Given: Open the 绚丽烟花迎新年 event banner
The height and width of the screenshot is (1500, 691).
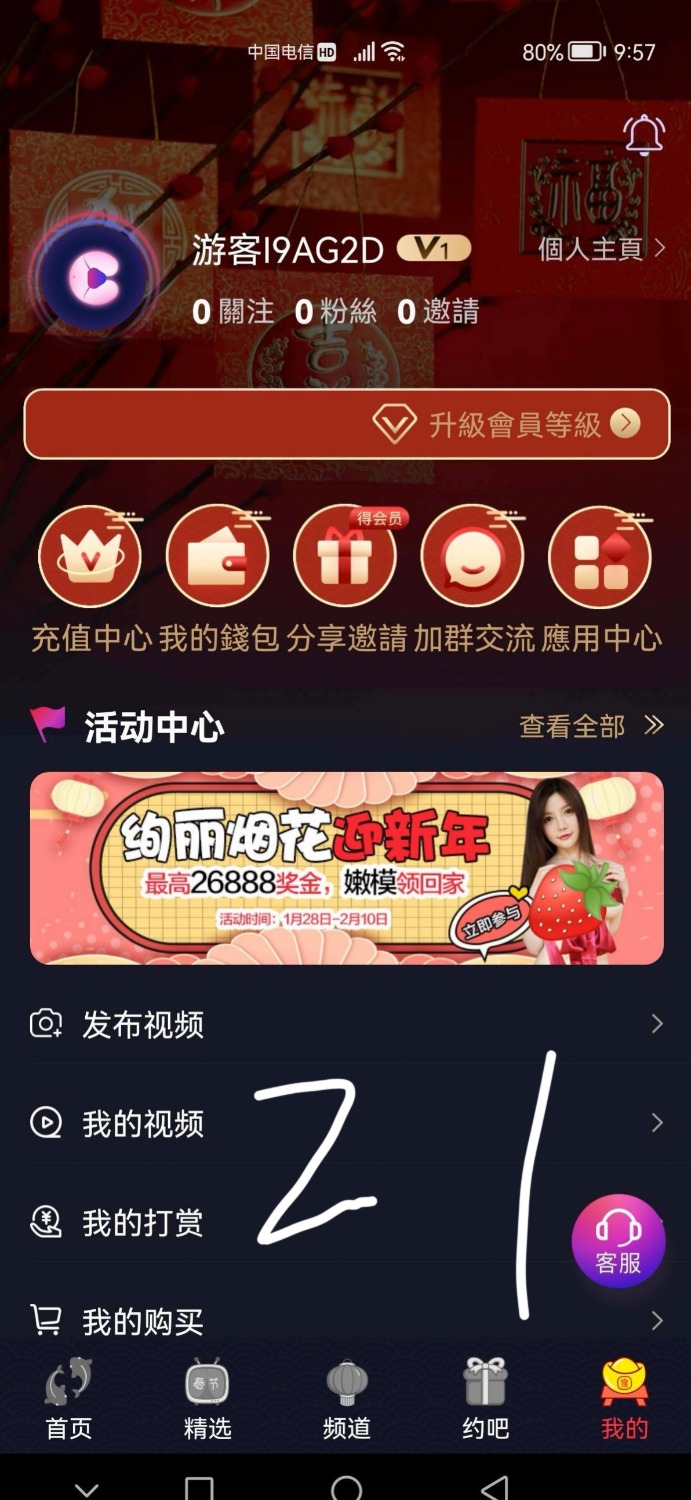Looking at the screenshot, I should 346,867.
